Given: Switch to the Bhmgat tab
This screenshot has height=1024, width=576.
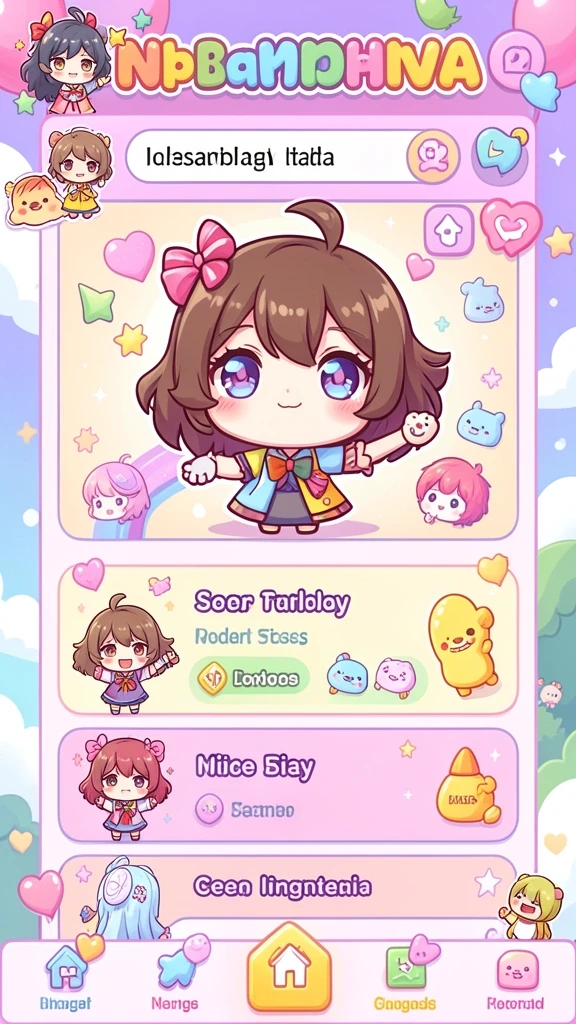Looking at the screenshot, I should tap(65, 978).
